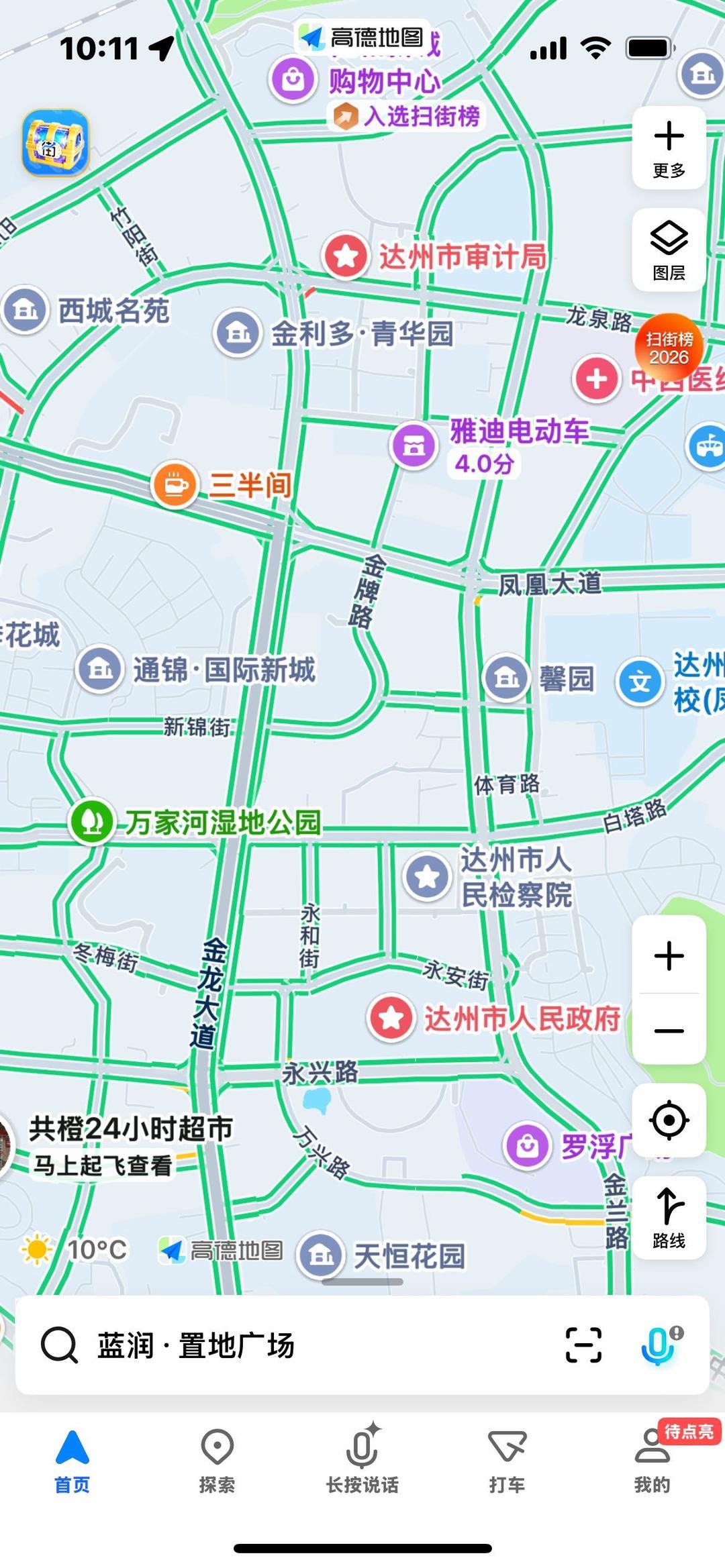Select the 三半间 cafe marker

[175, 484]
